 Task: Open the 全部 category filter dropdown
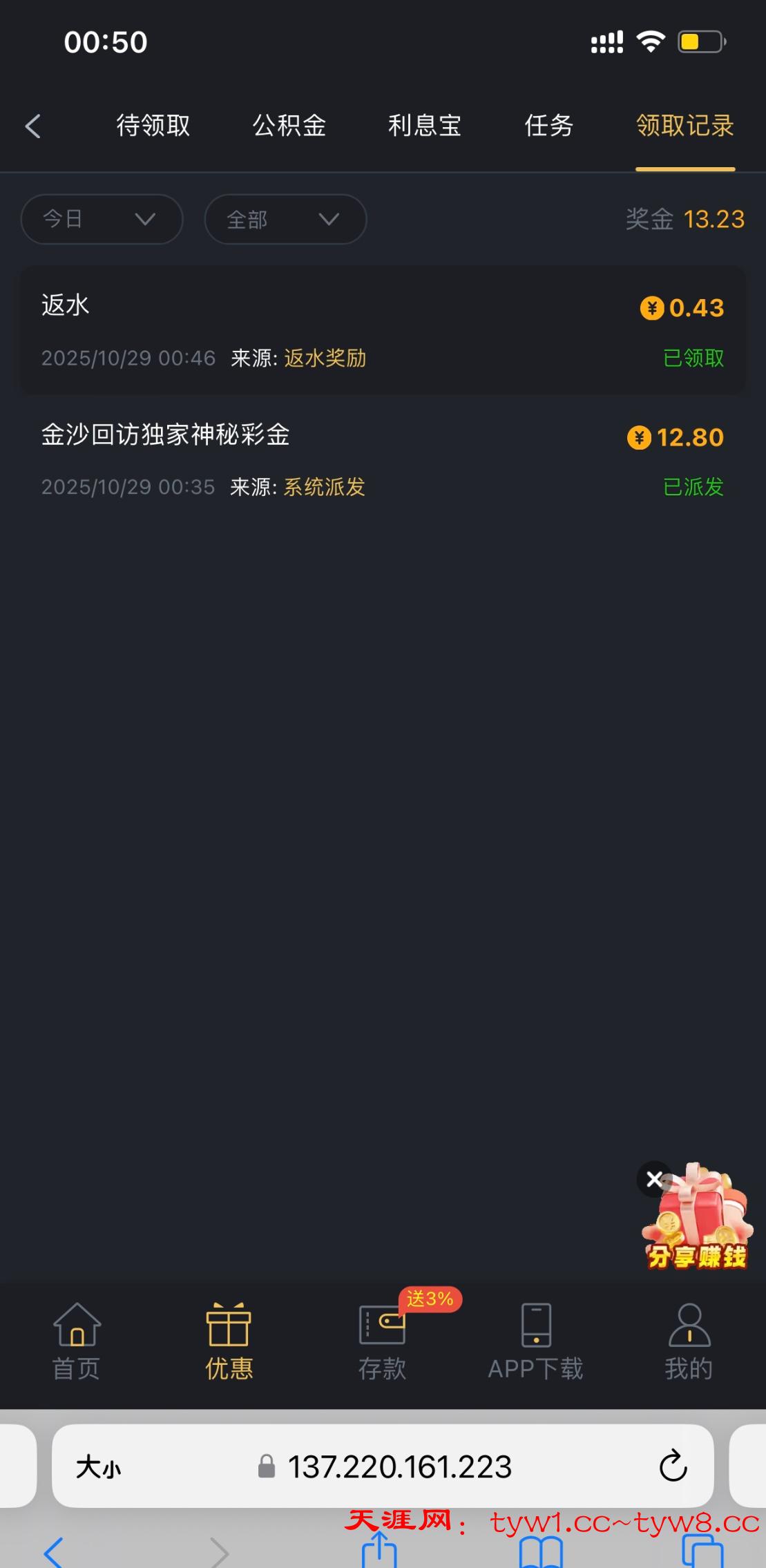coord(285,219)
